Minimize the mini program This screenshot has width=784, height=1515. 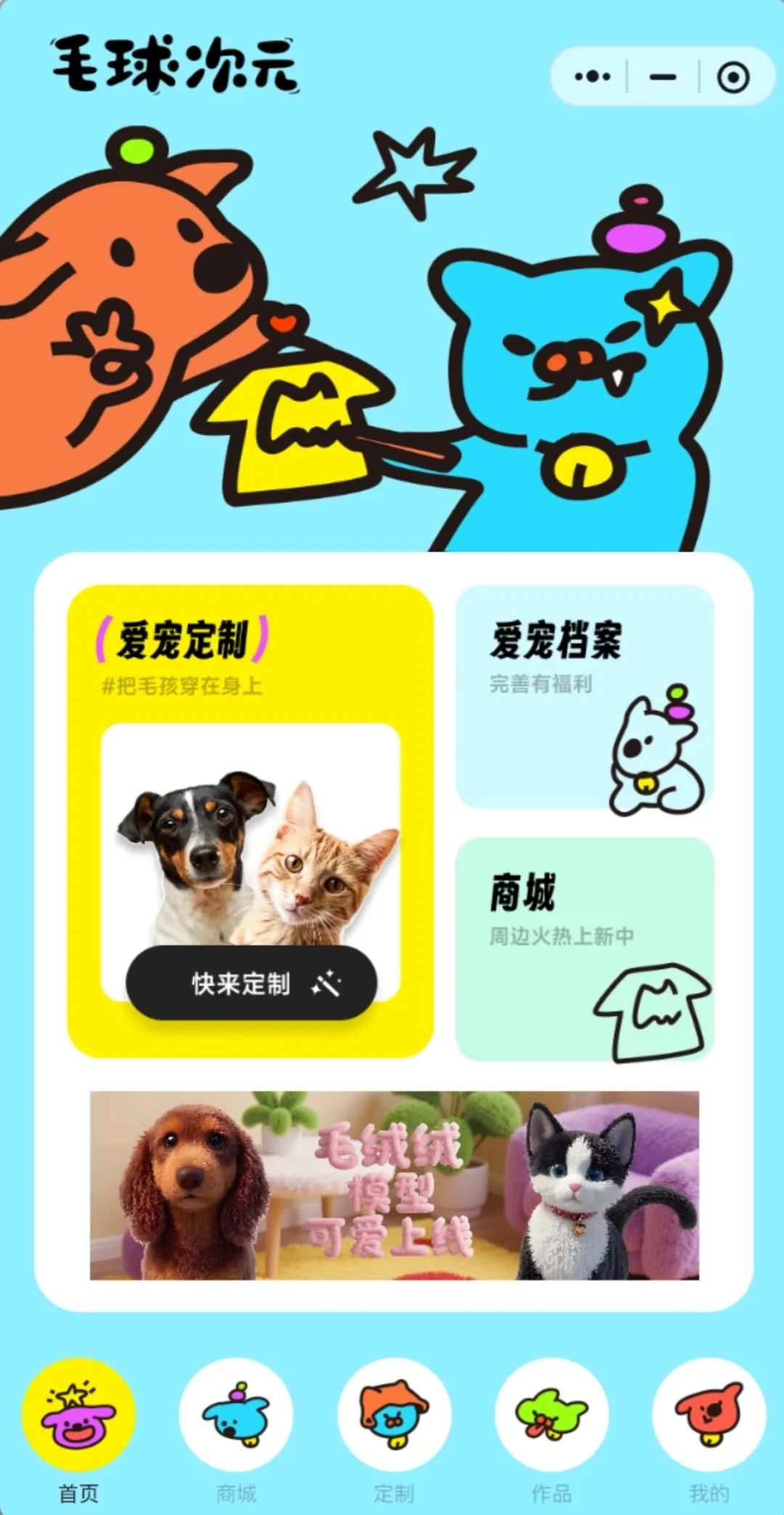coord(663,76)
